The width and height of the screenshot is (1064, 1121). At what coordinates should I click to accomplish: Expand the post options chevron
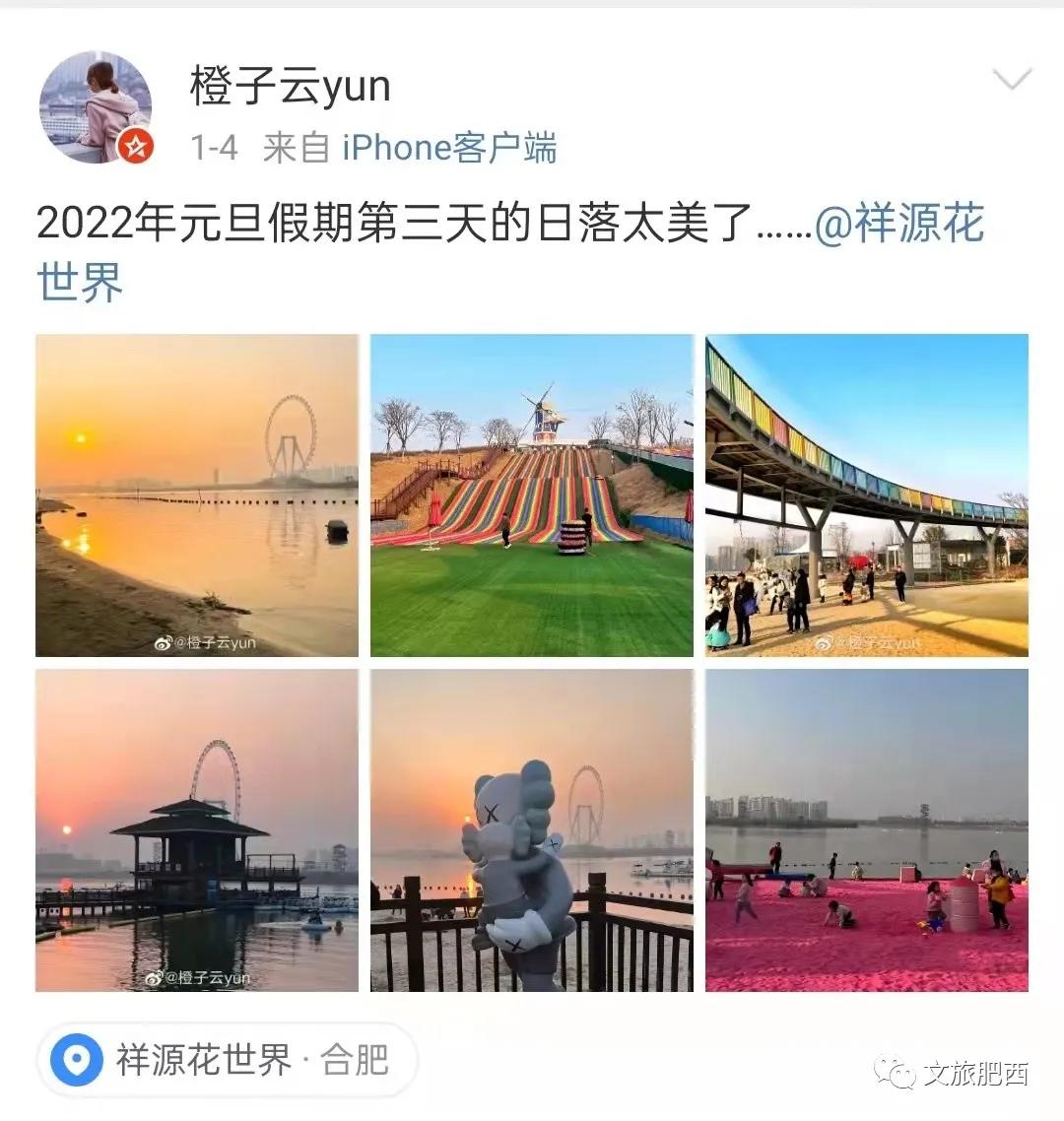click(x=1012, y=81)
